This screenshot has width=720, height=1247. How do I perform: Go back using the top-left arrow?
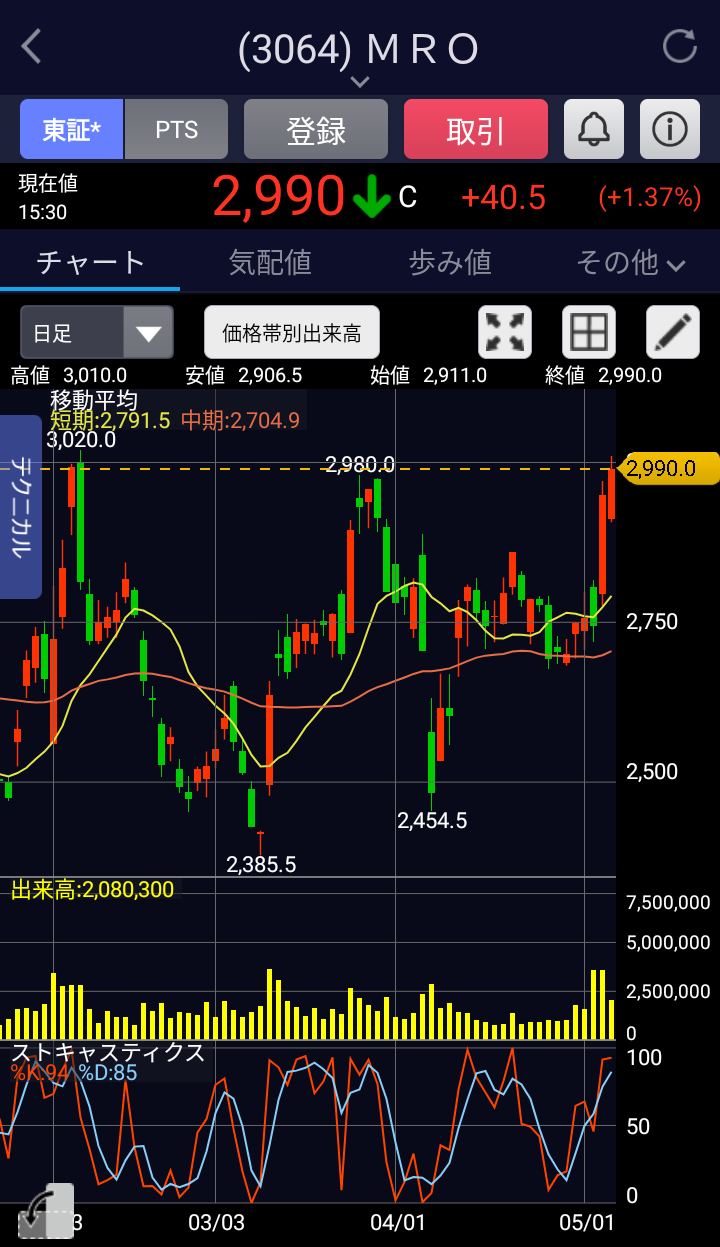click(x=32, y=47)
